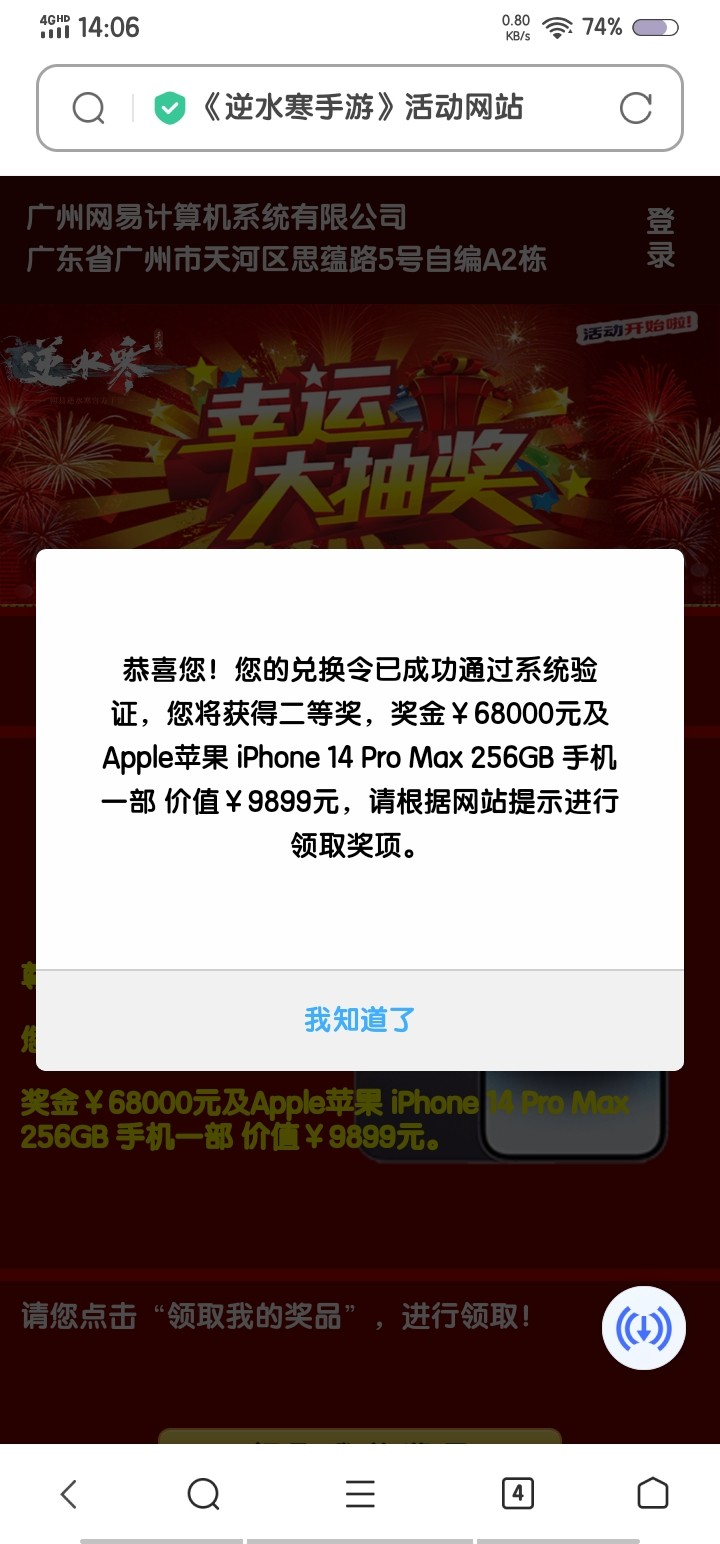Tap the floating download button
This screenshot has width=720, height=1544.
point(643,1327)
